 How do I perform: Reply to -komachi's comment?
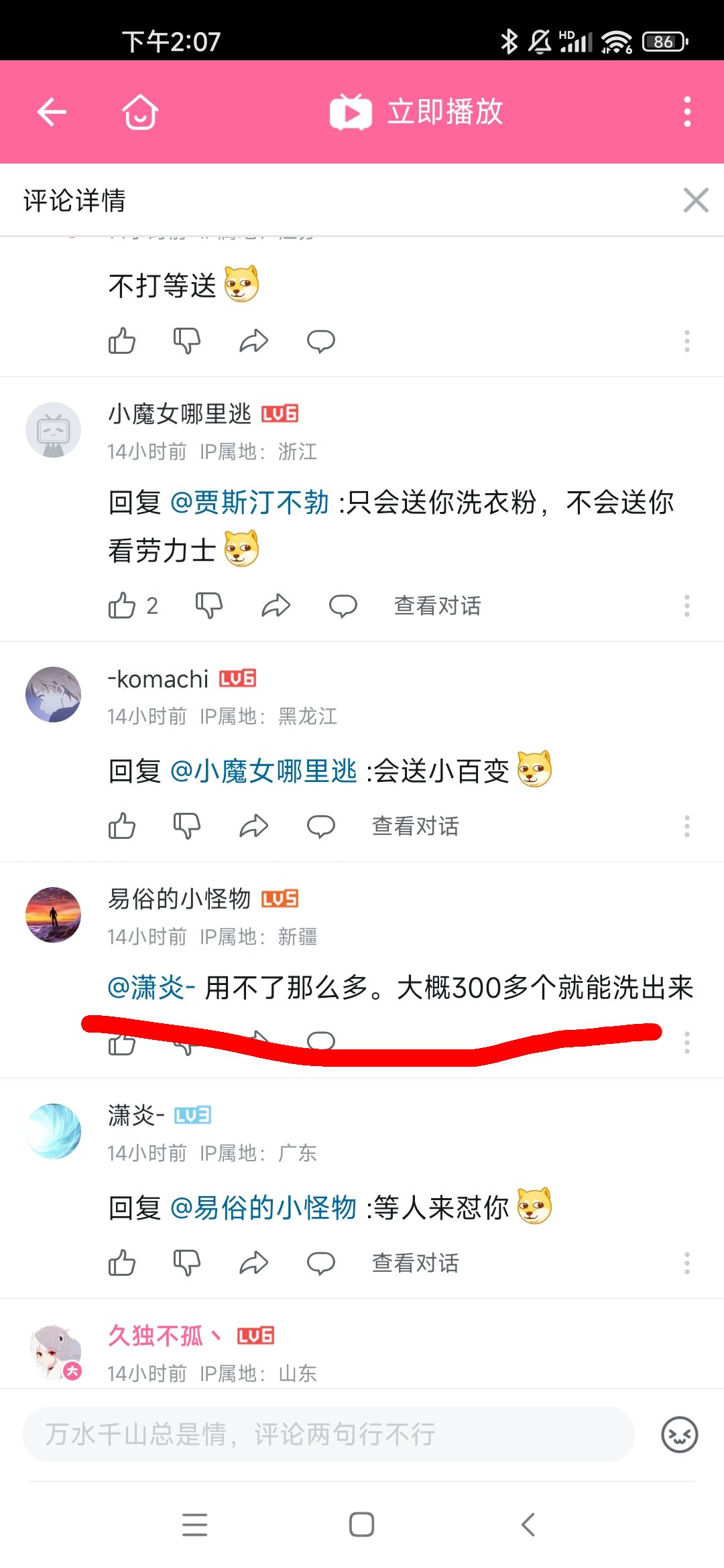click(x=320, y=826)
